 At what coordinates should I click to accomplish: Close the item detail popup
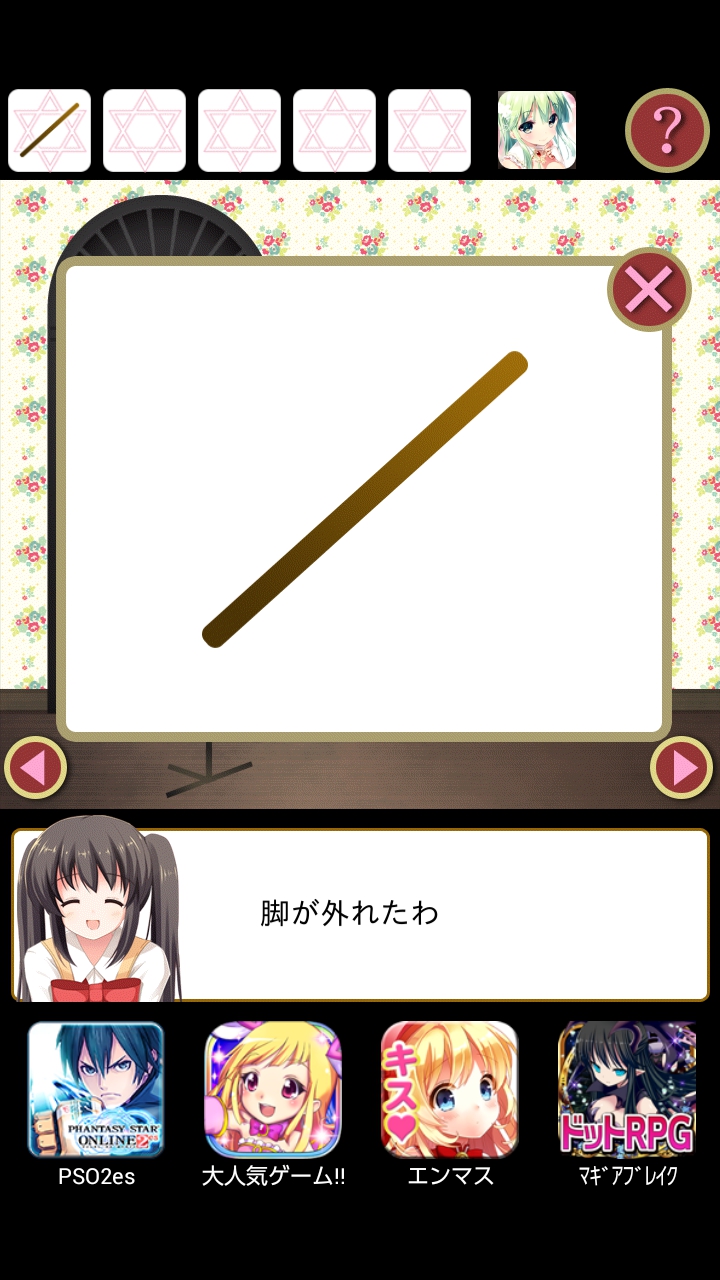coord(649,290)
